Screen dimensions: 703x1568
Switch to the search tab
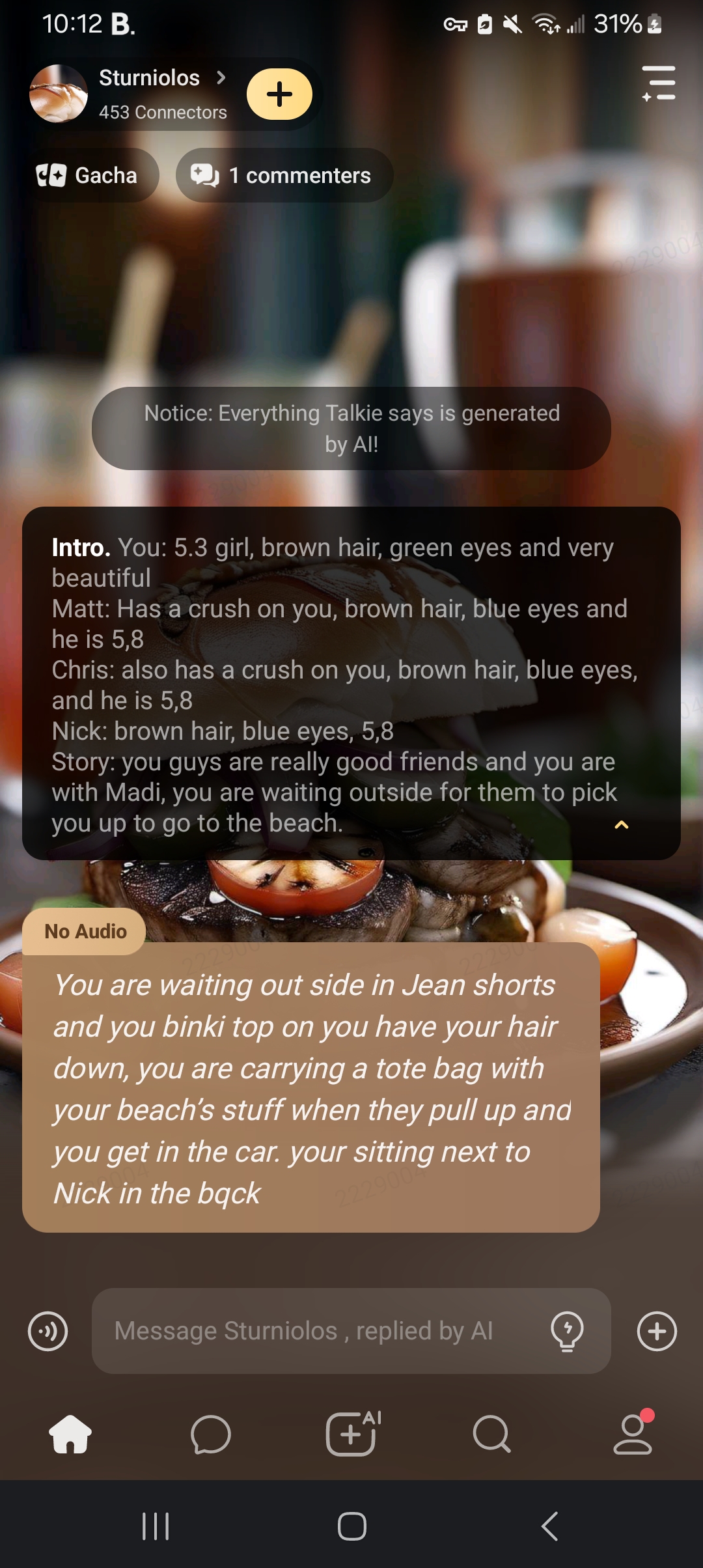pyautogui.click(x=491, y=1435)
